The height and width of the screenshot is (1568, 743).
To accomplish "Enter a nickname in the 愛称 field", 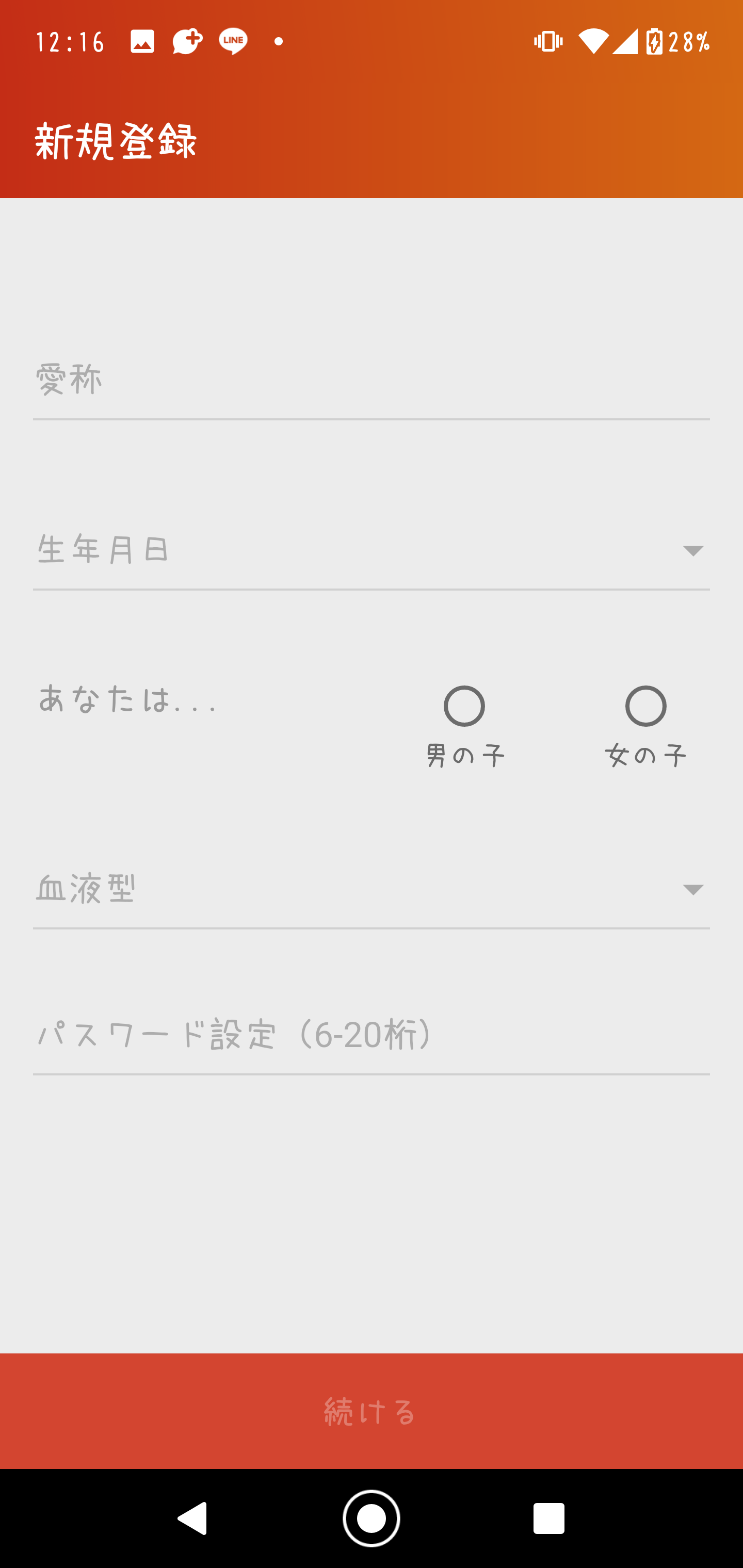I will point(370,381).
